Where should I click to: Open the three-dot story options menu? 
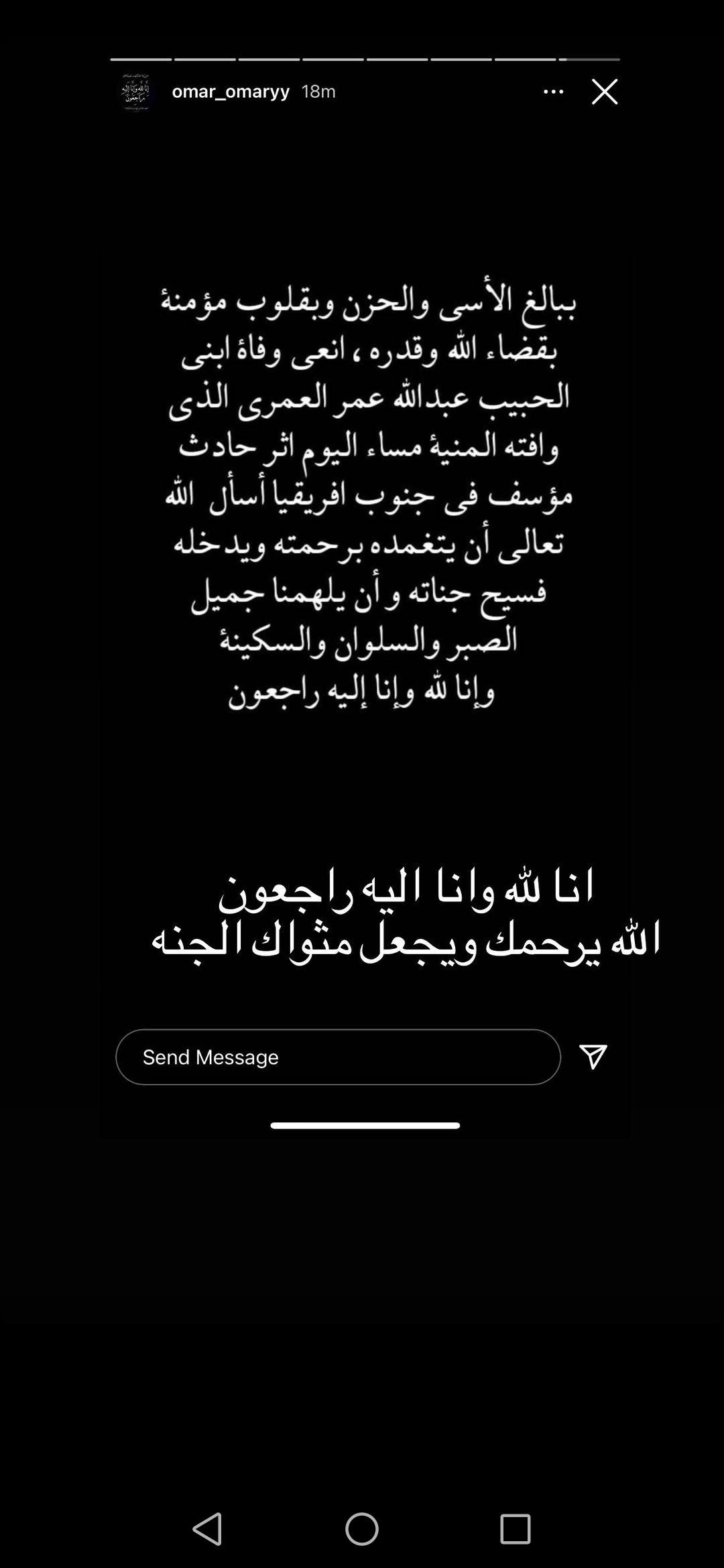click(x=553, y=92)
